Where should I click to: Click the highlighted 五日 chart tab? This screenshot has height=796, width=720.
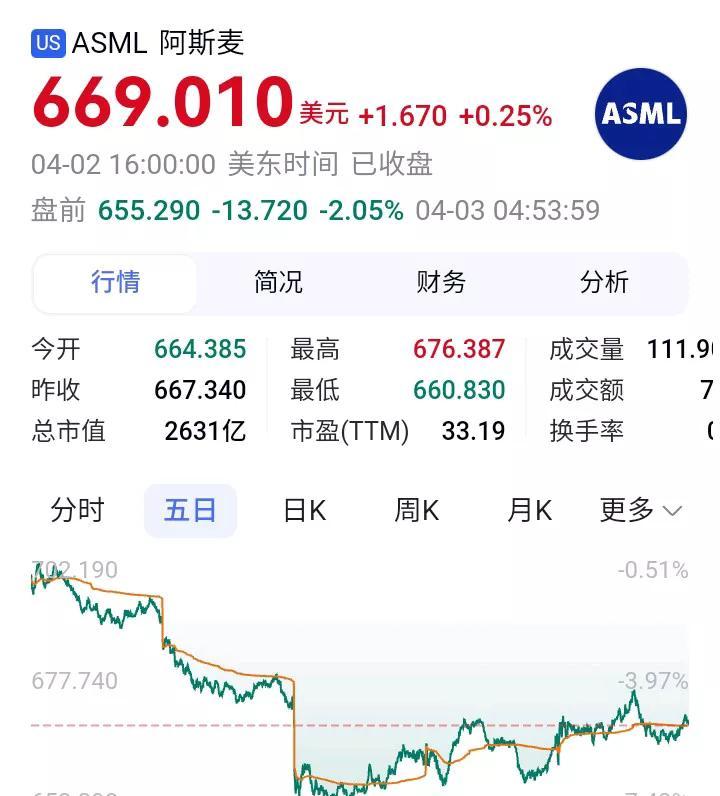pyautogui.click(x=190, y=510)
